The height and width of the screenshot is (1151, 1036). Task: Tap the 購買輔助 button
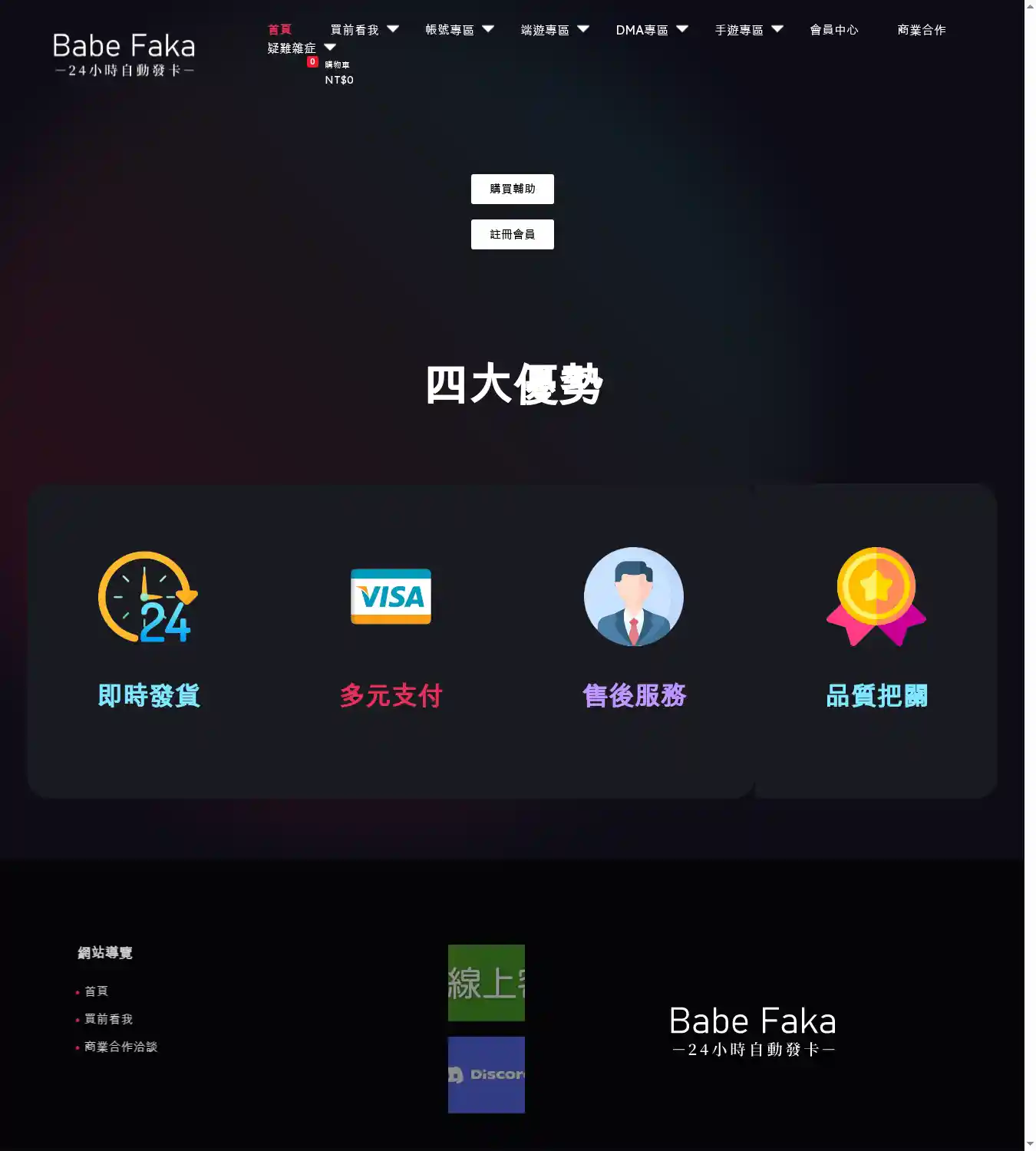click(512, 189)
